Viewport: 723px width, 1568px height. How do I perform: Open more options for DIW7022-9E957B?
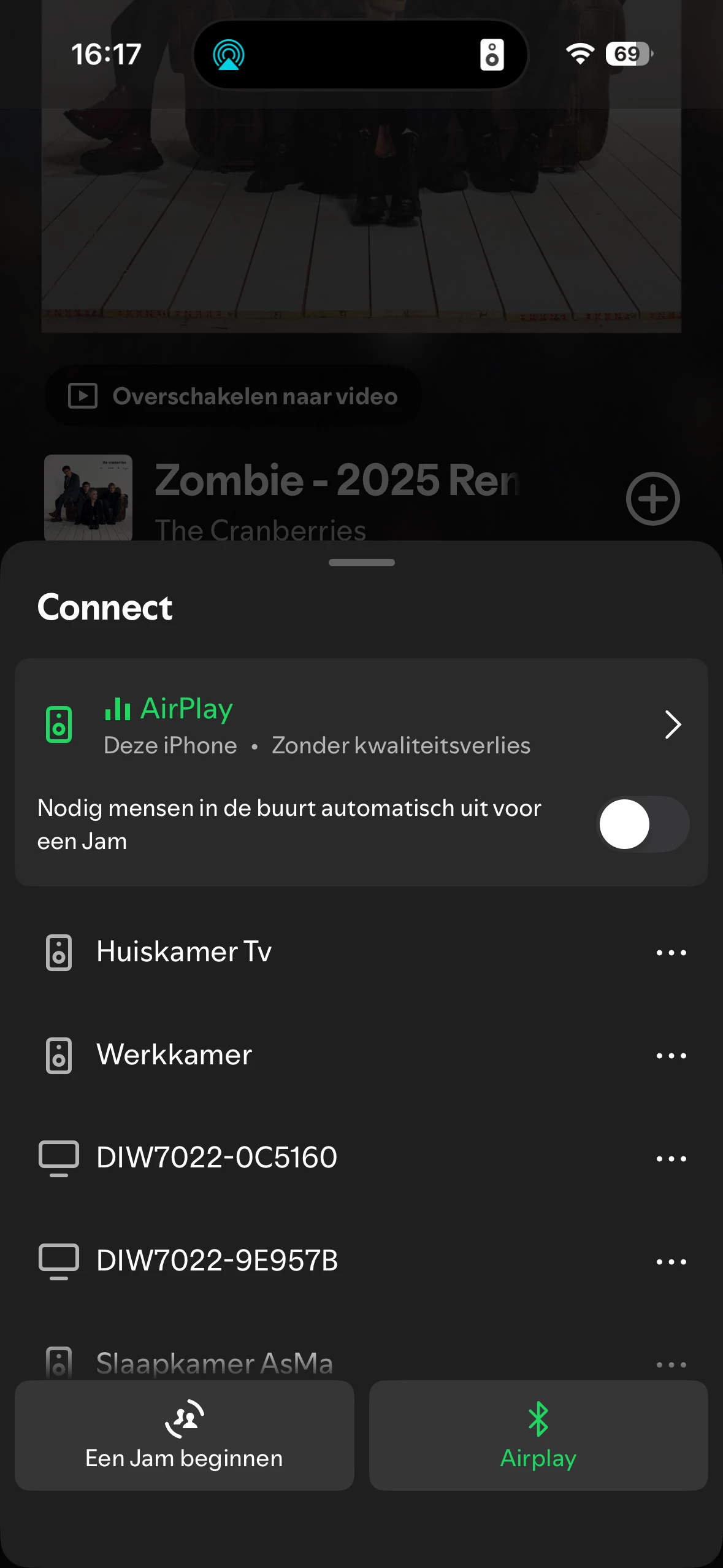pyautogui.click(x=671, y=1262)
